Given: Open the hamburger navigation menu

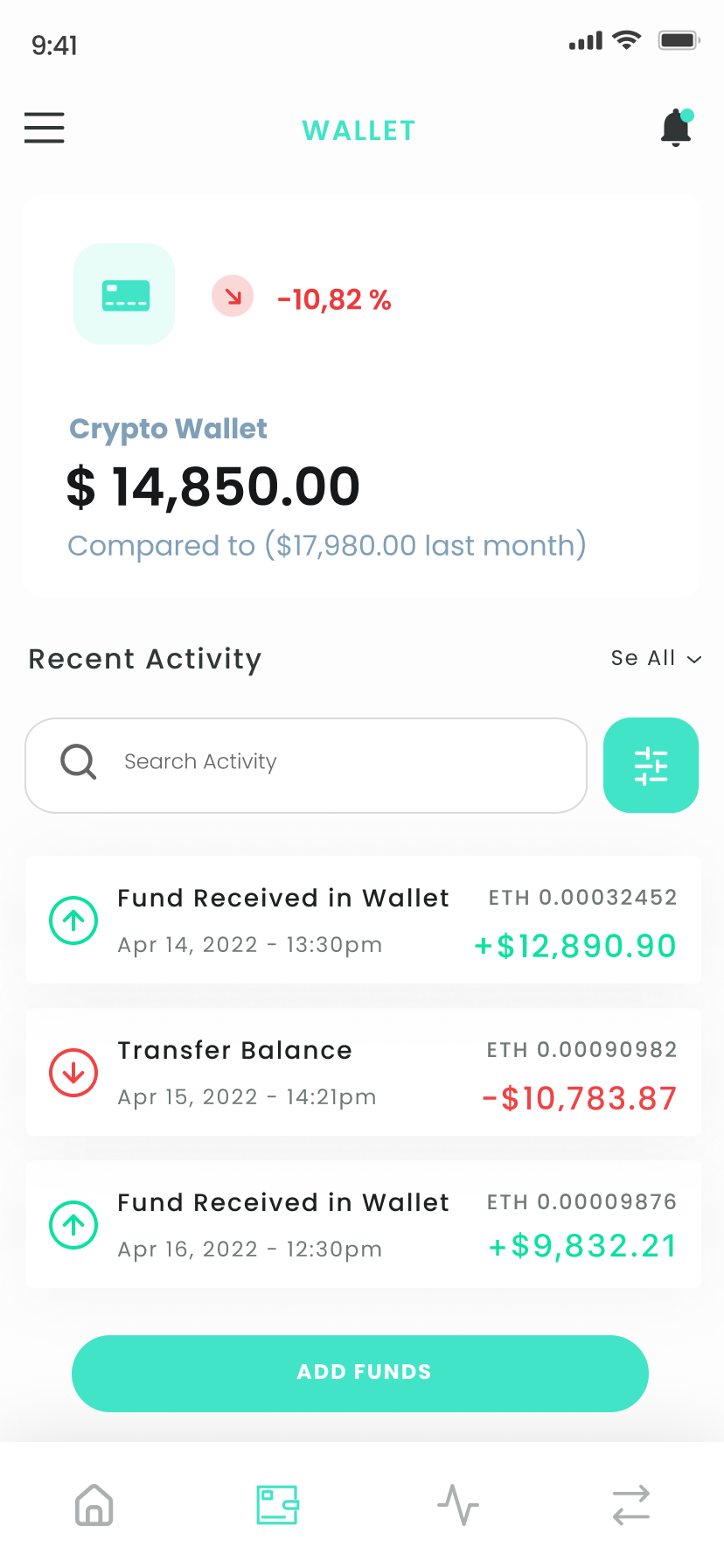Looking at the screenshot, I should point(44,128).
